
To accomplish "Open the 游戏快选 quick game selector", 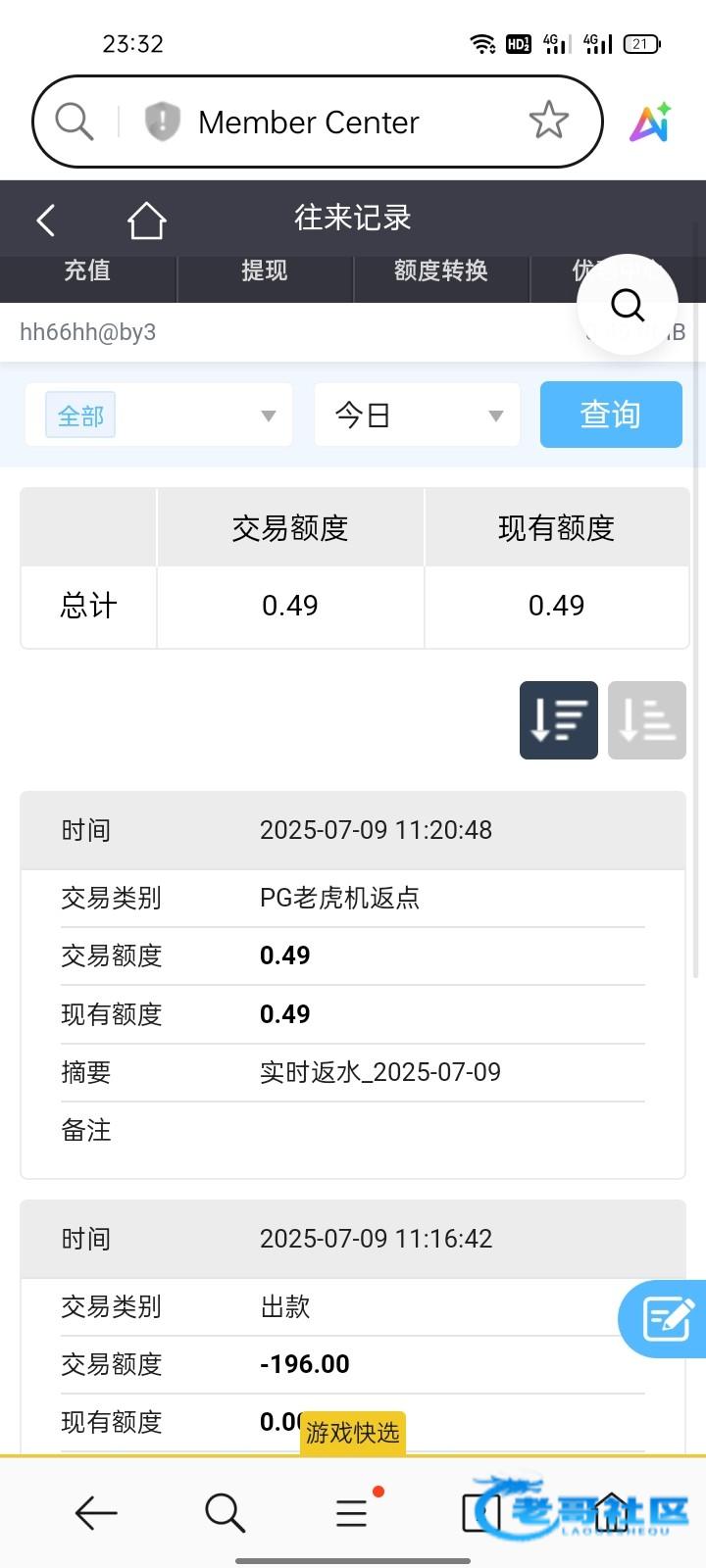I will pos(353,1433).
